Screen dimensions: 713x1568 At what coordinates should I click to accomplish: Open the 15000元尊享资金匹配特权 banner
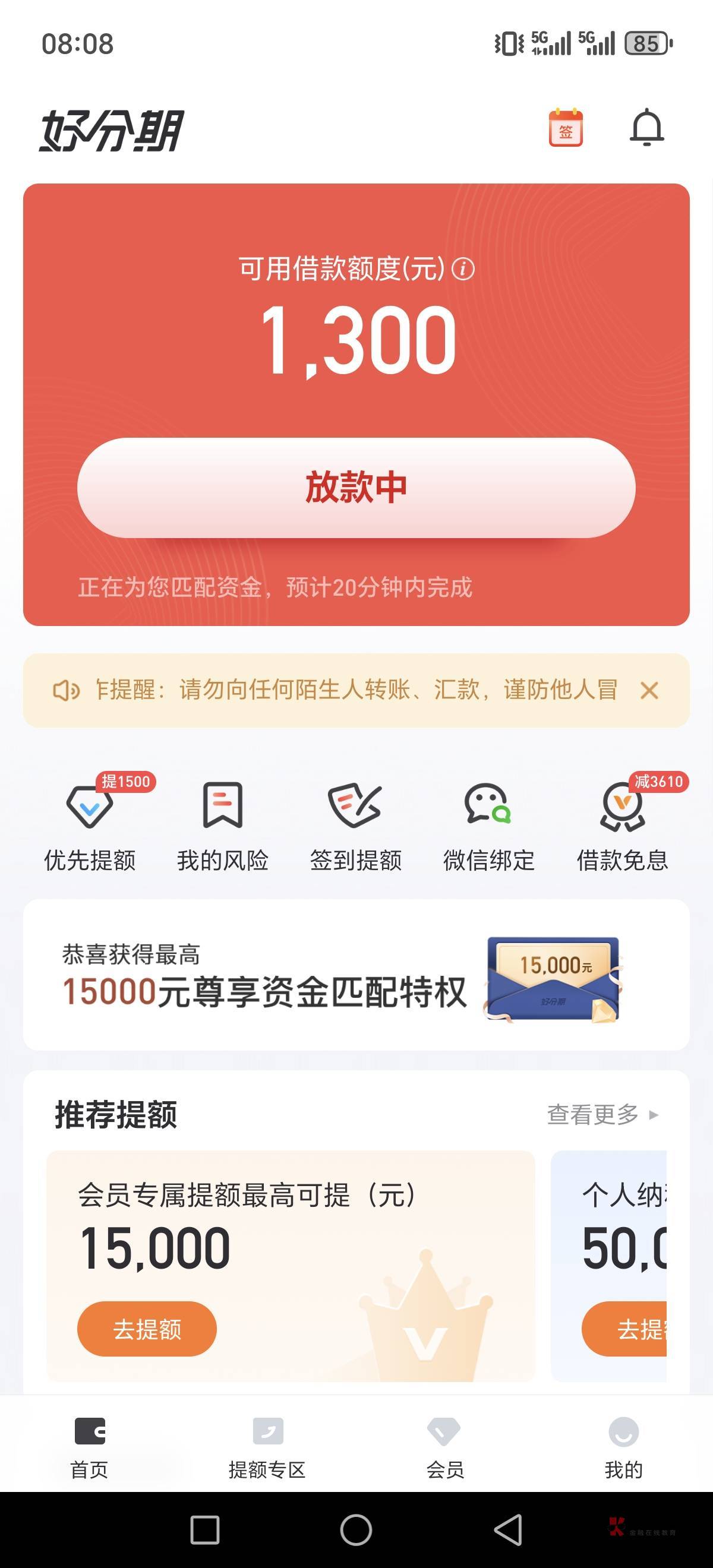(x=356, y=975)
